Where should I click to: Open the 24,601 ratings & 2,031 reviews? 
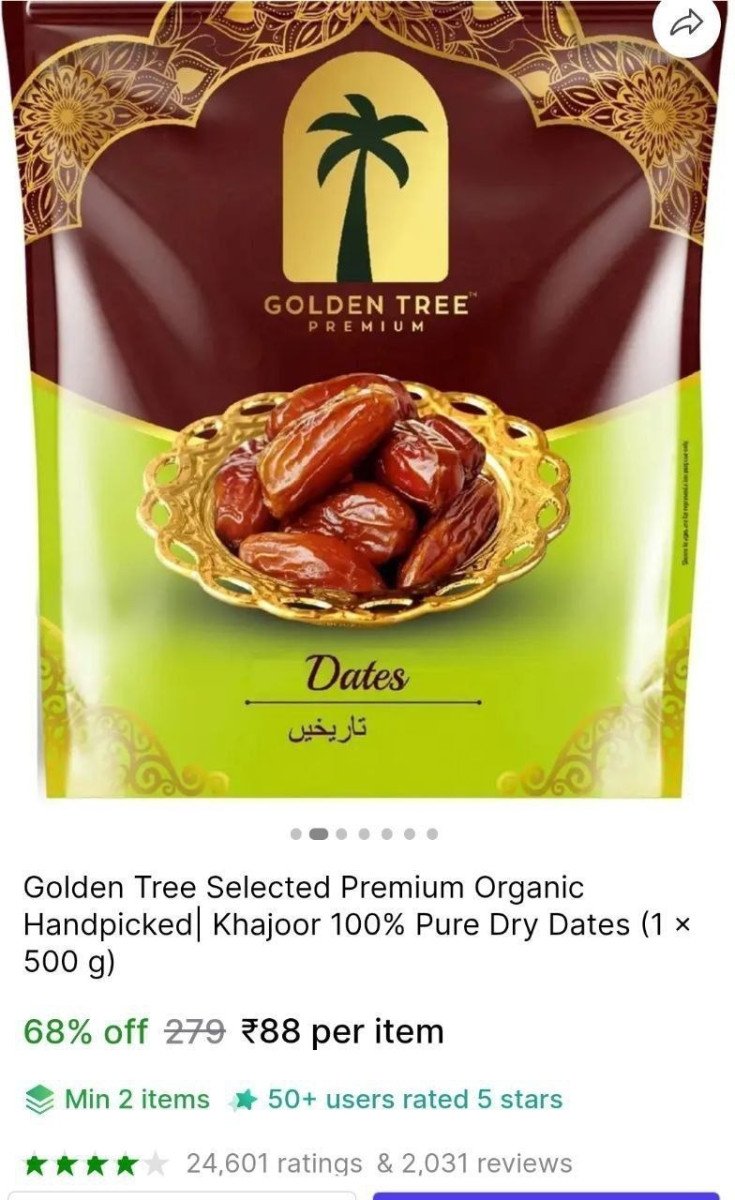tap(378, 1164)
